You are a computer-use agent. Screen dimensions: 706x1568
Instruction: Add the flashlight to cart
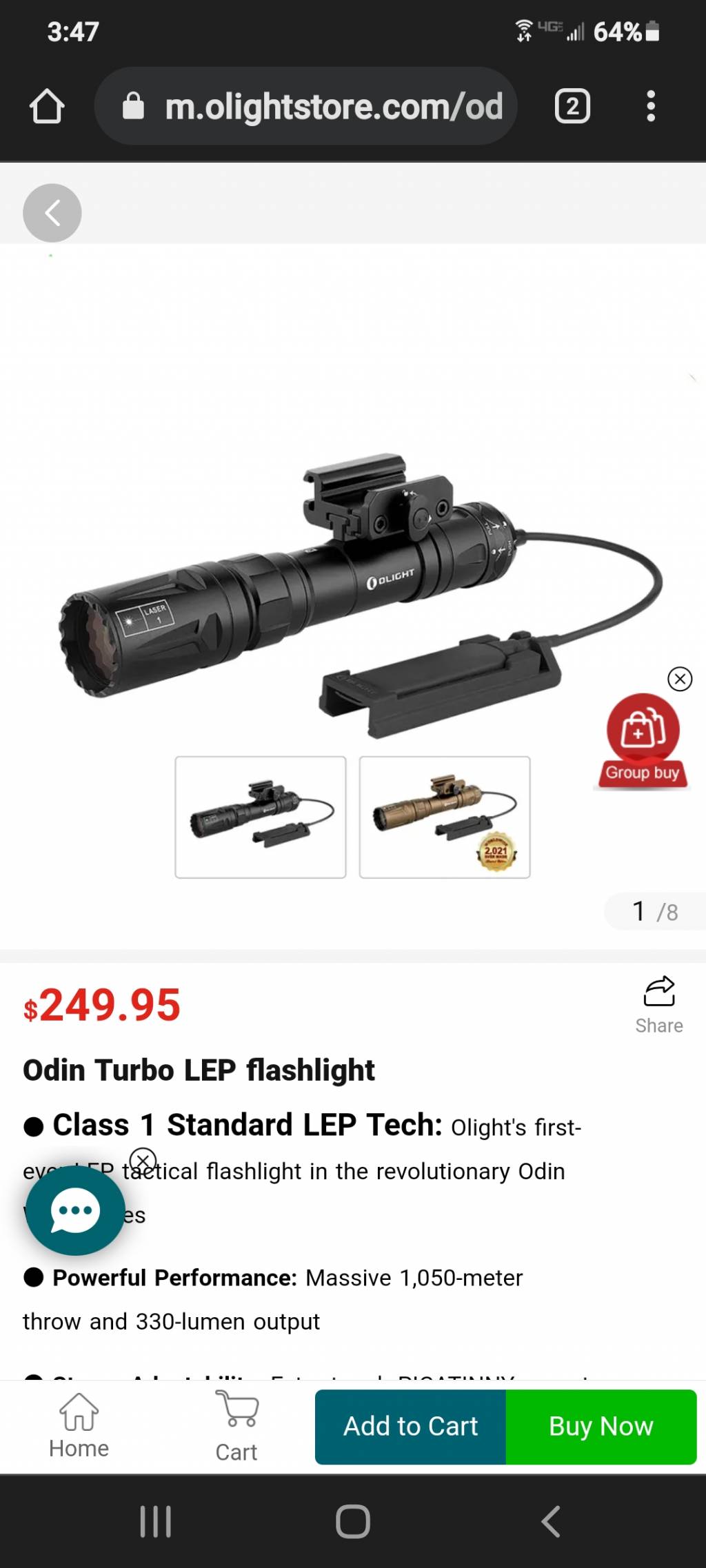pos(410,1427)
